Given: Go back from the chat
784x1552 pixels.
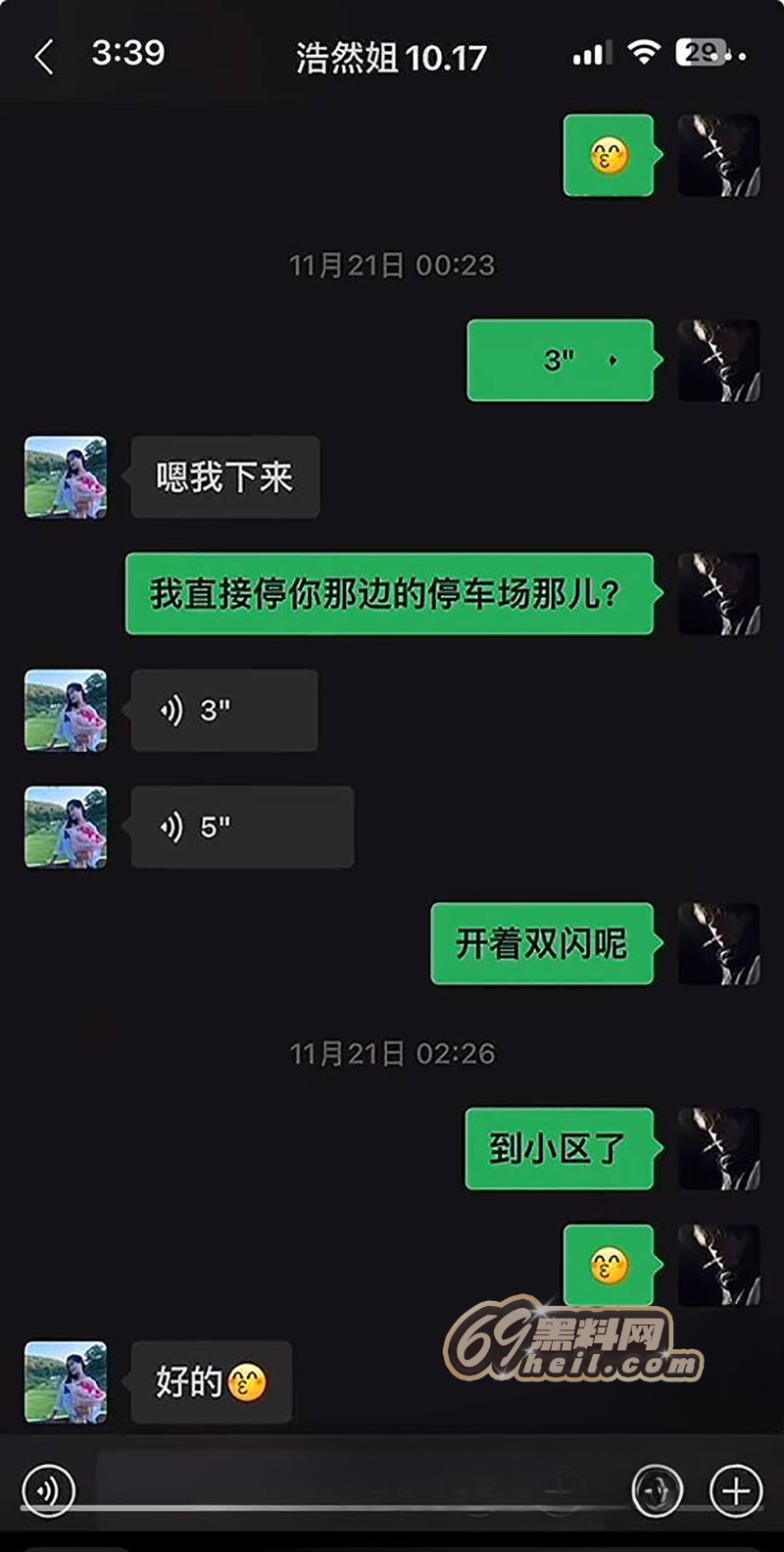Looking at the screenshot, I should pos(43,57).
